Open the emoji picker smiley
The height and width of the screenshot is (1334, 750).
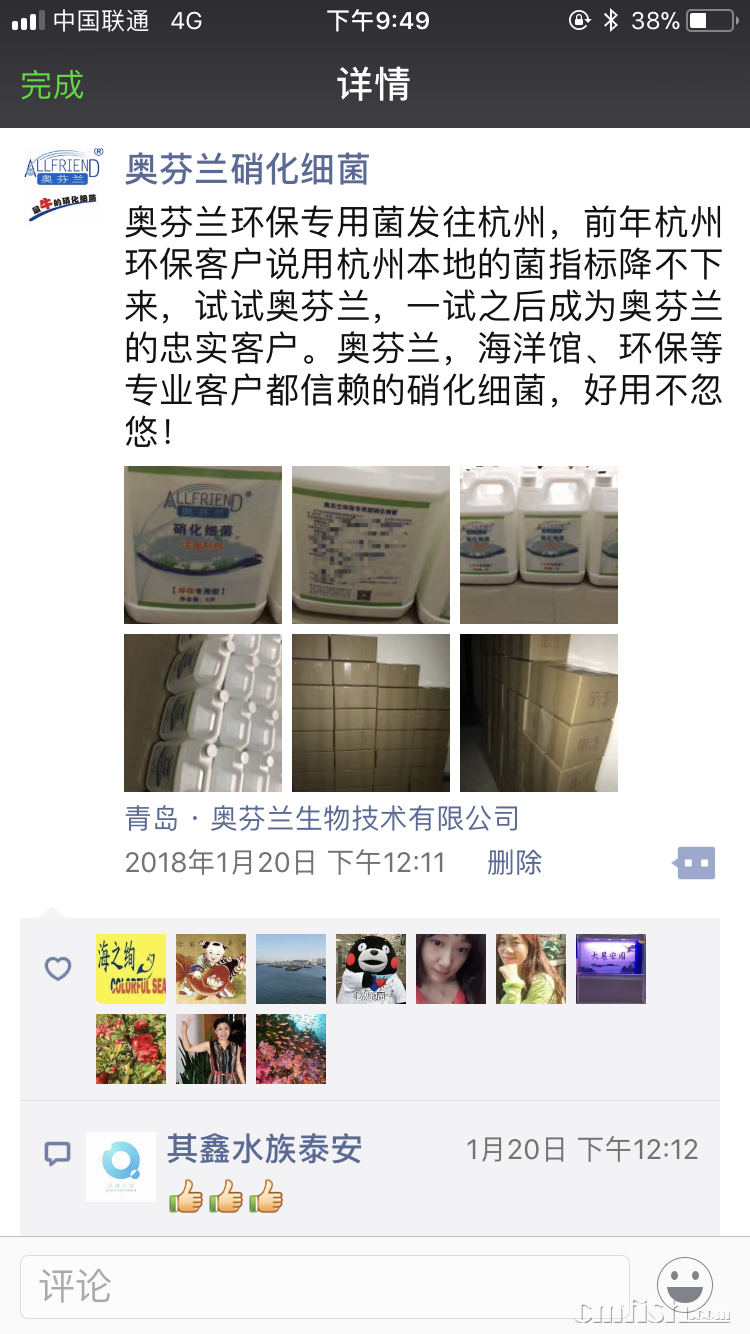[685, 1286]
